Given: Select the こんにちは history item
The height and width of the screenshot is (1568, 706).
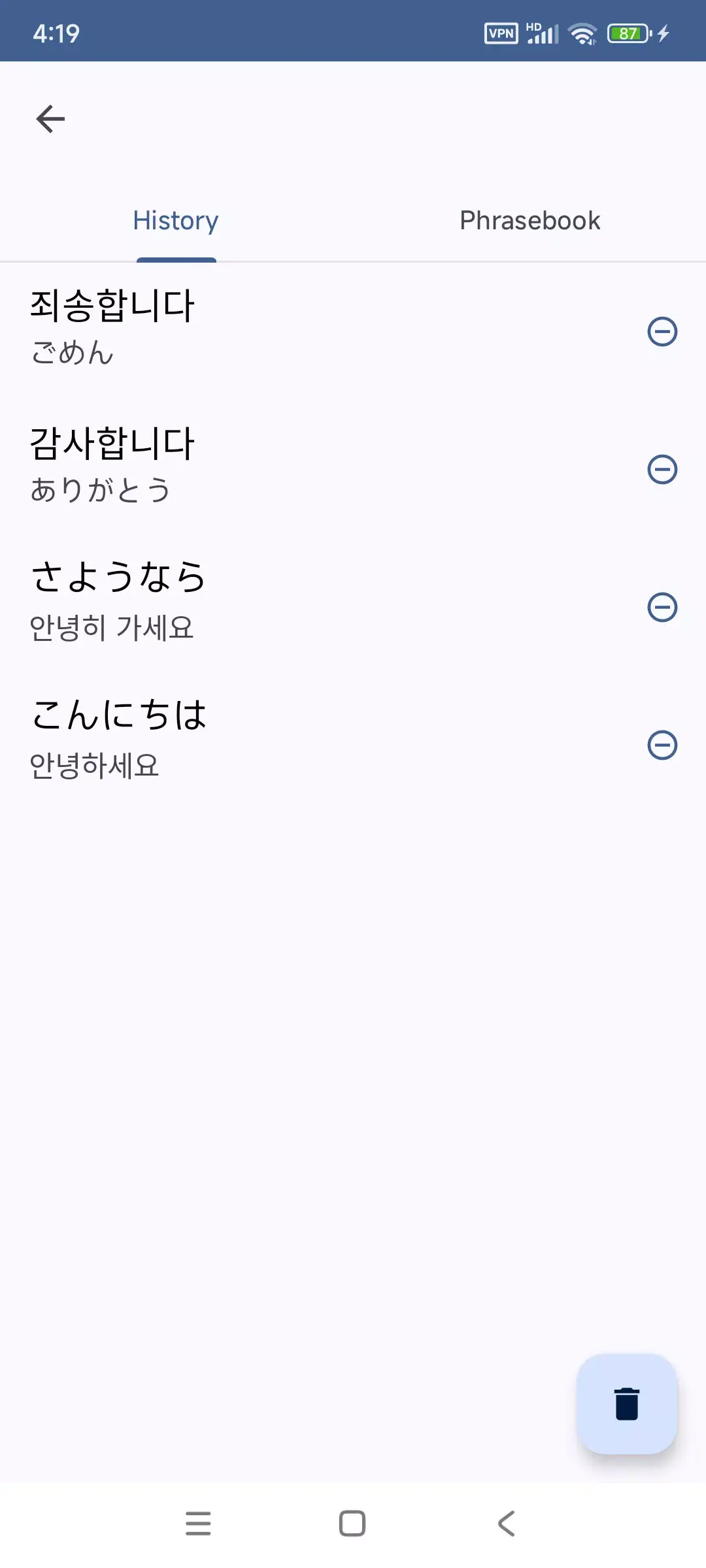Looking at the screenshot, I should click(x=261, y=738).
